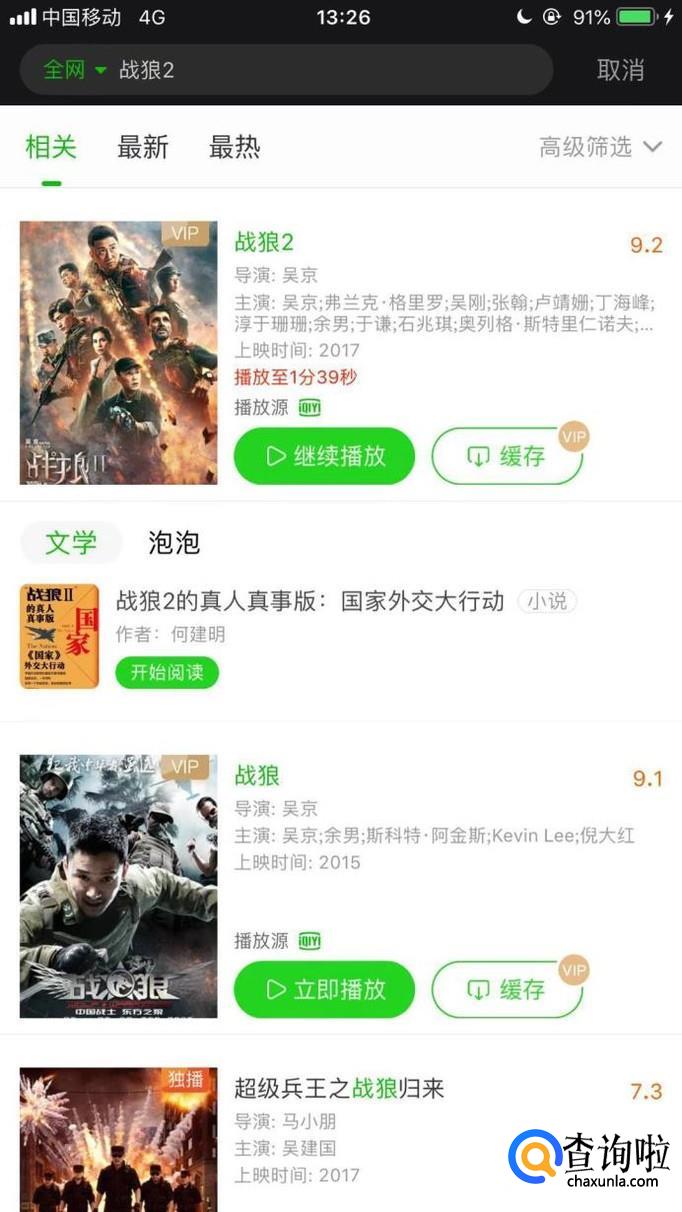Switch to the 最热 tab
The image size is (682, 1212).
[x=234, y=147]
